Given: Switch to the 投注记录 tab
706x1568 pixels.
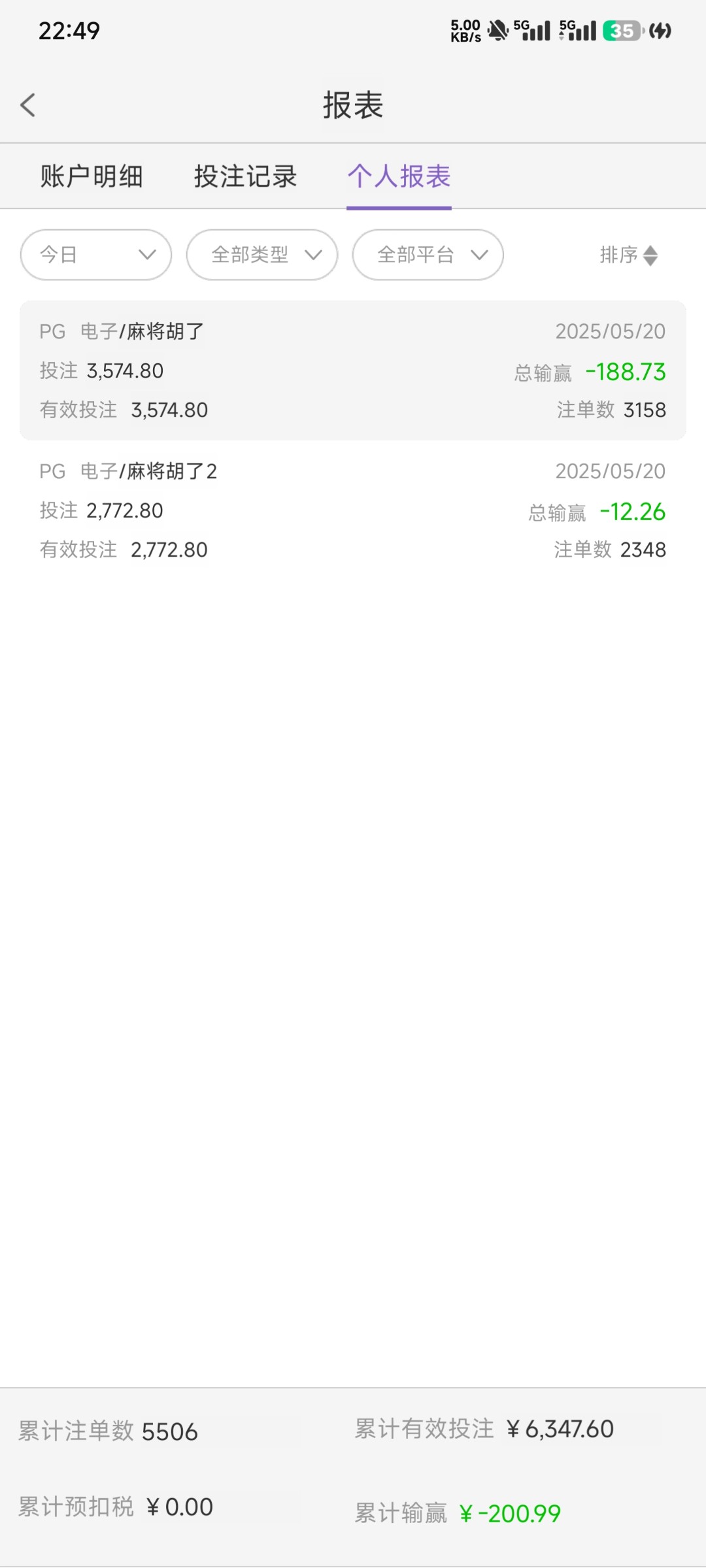Looking at the screenshot, I should click(246, 176).
